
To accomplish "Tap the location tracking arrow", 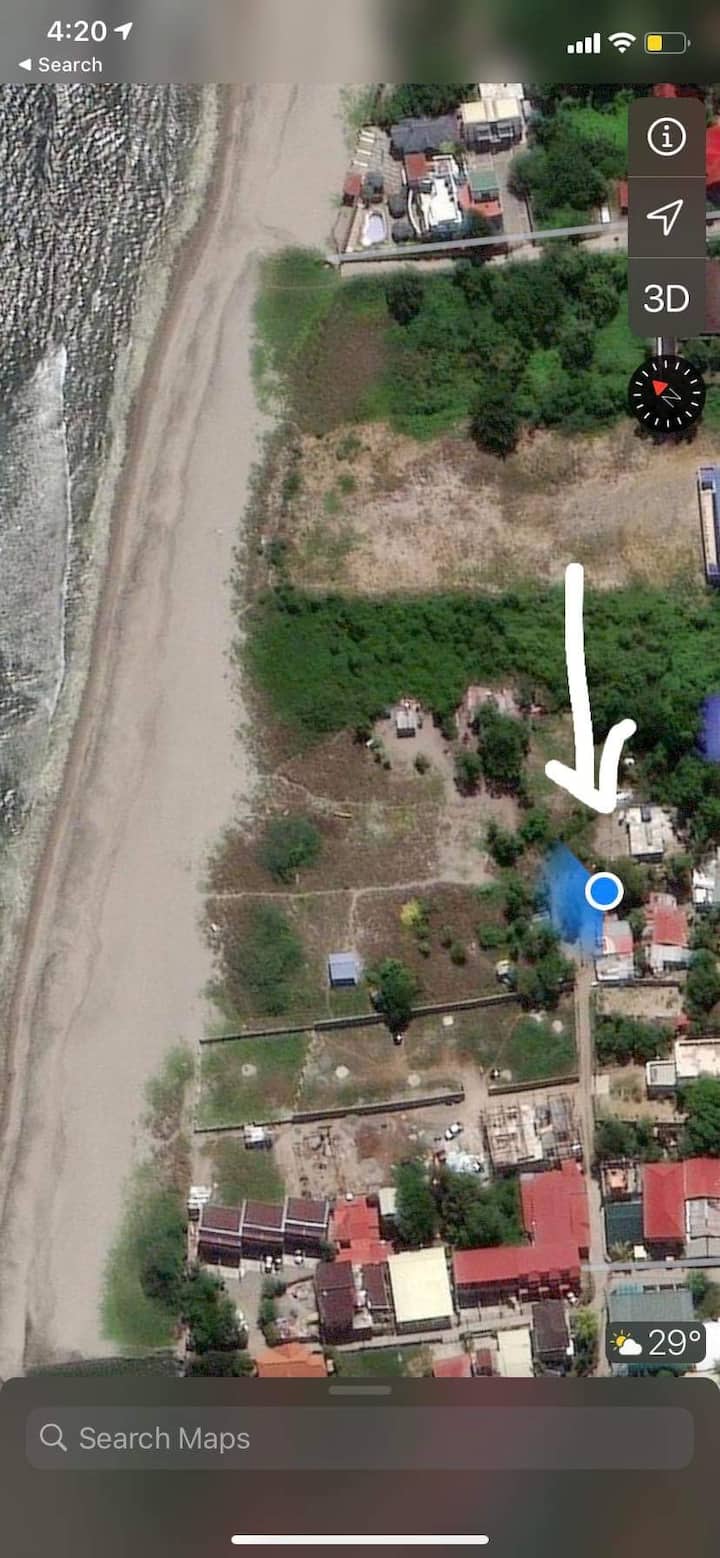I will 666,217.
